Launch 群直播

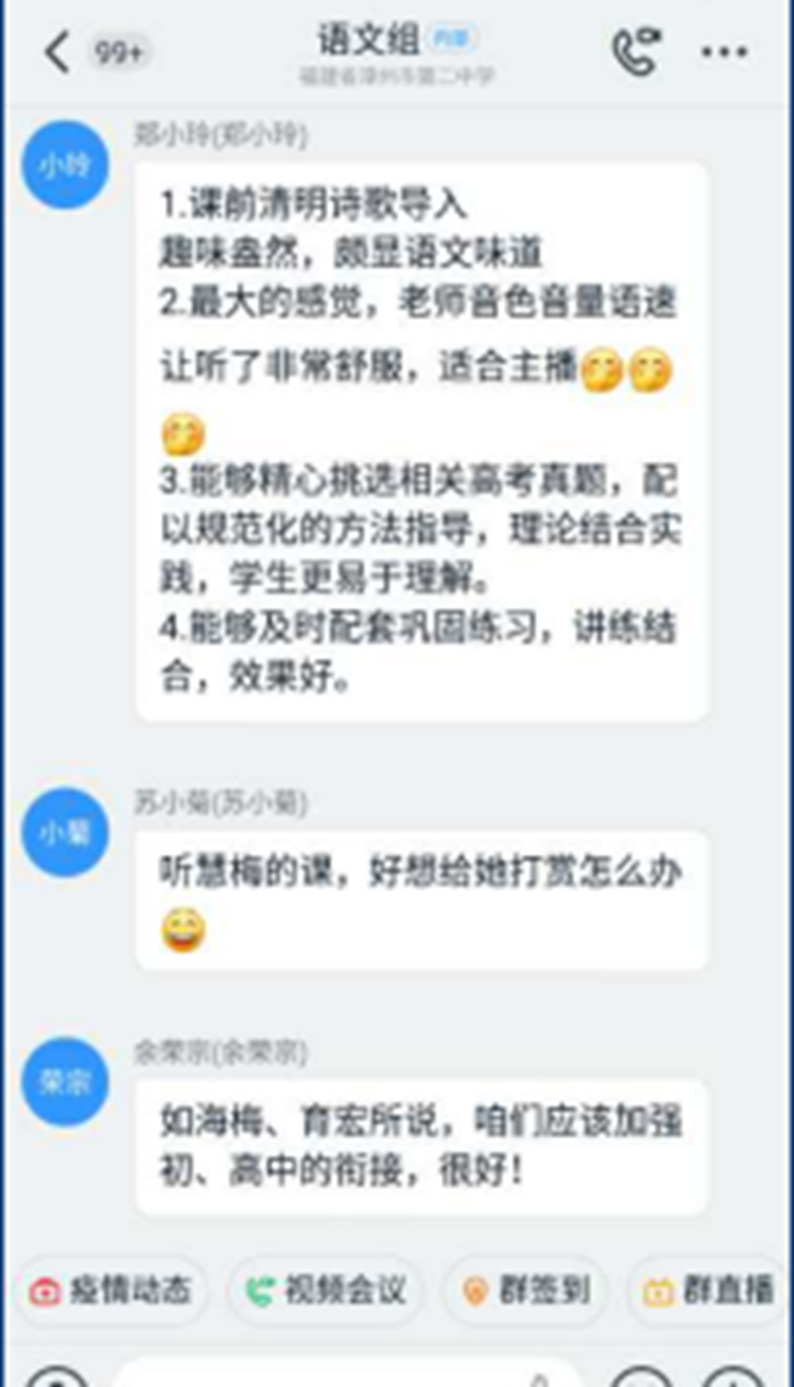click(x=711, y=1291)
